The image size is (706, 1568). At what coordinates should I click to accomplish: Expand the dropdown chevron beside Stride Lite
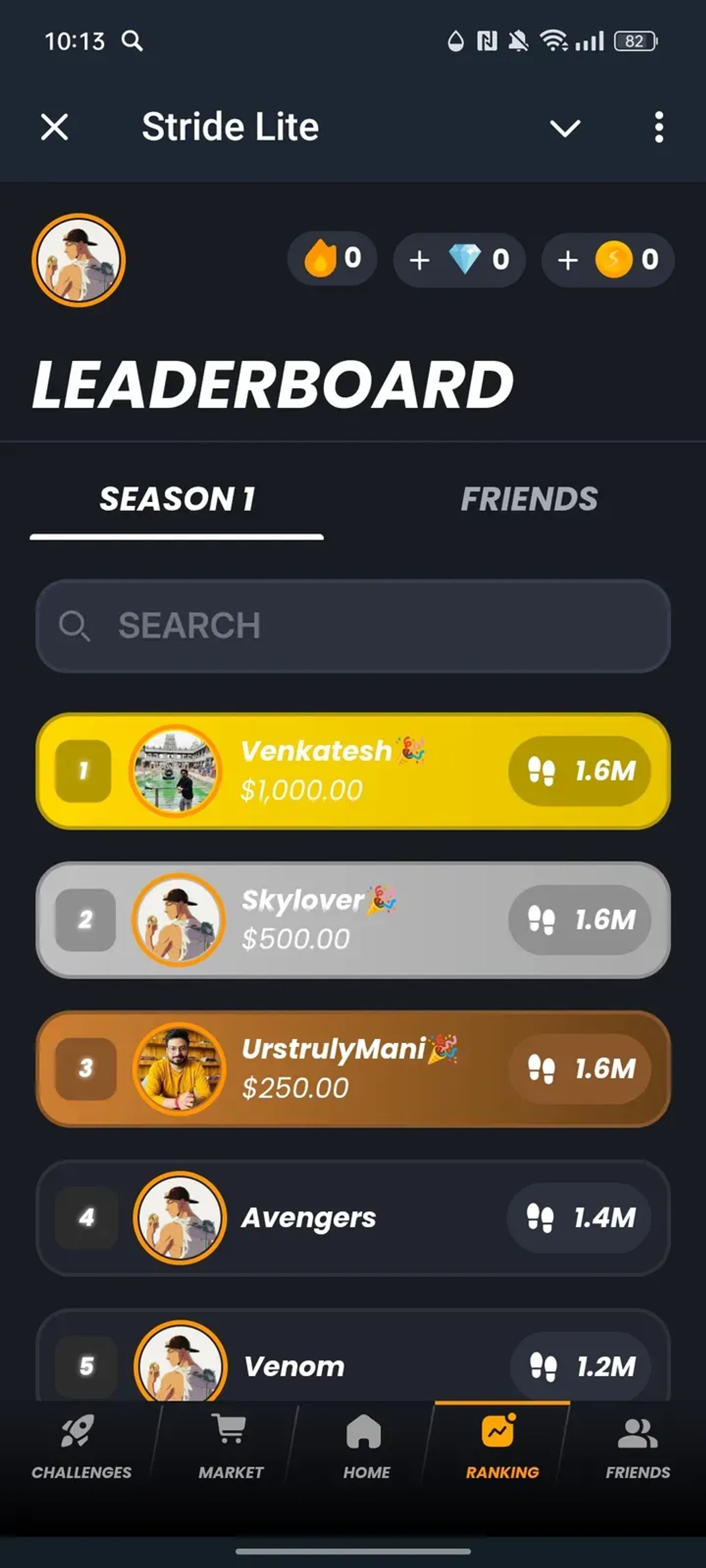(x=565, y=128)
